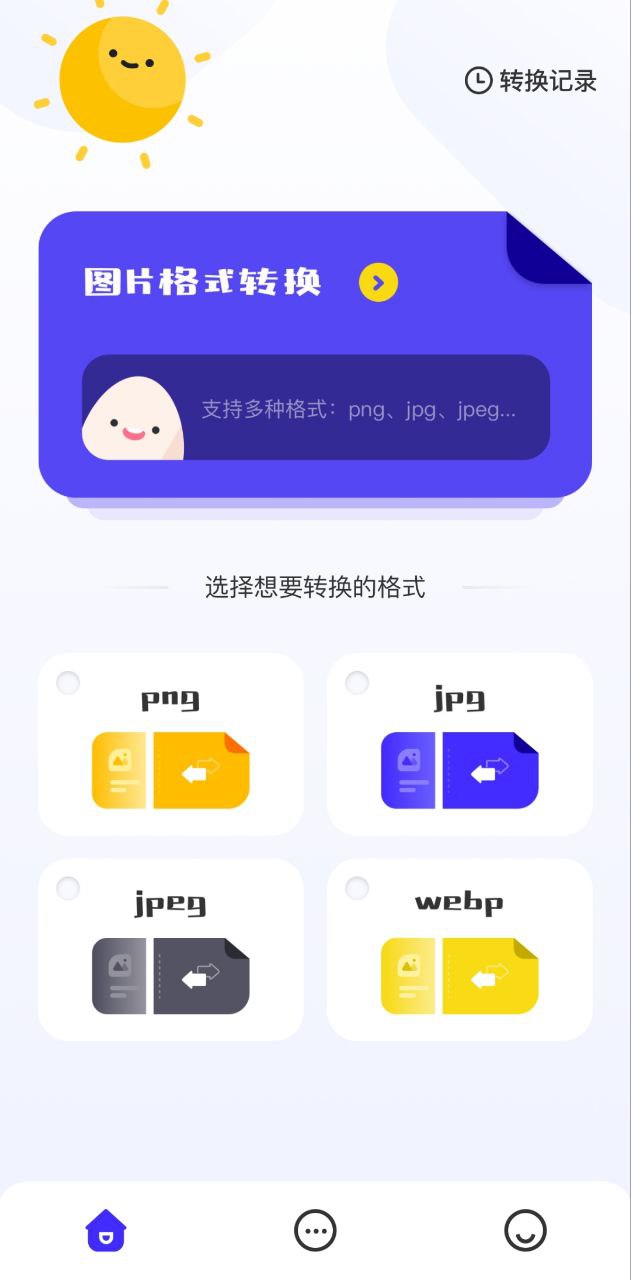
Task: Select the webp format card
Action: click(459, 950)
